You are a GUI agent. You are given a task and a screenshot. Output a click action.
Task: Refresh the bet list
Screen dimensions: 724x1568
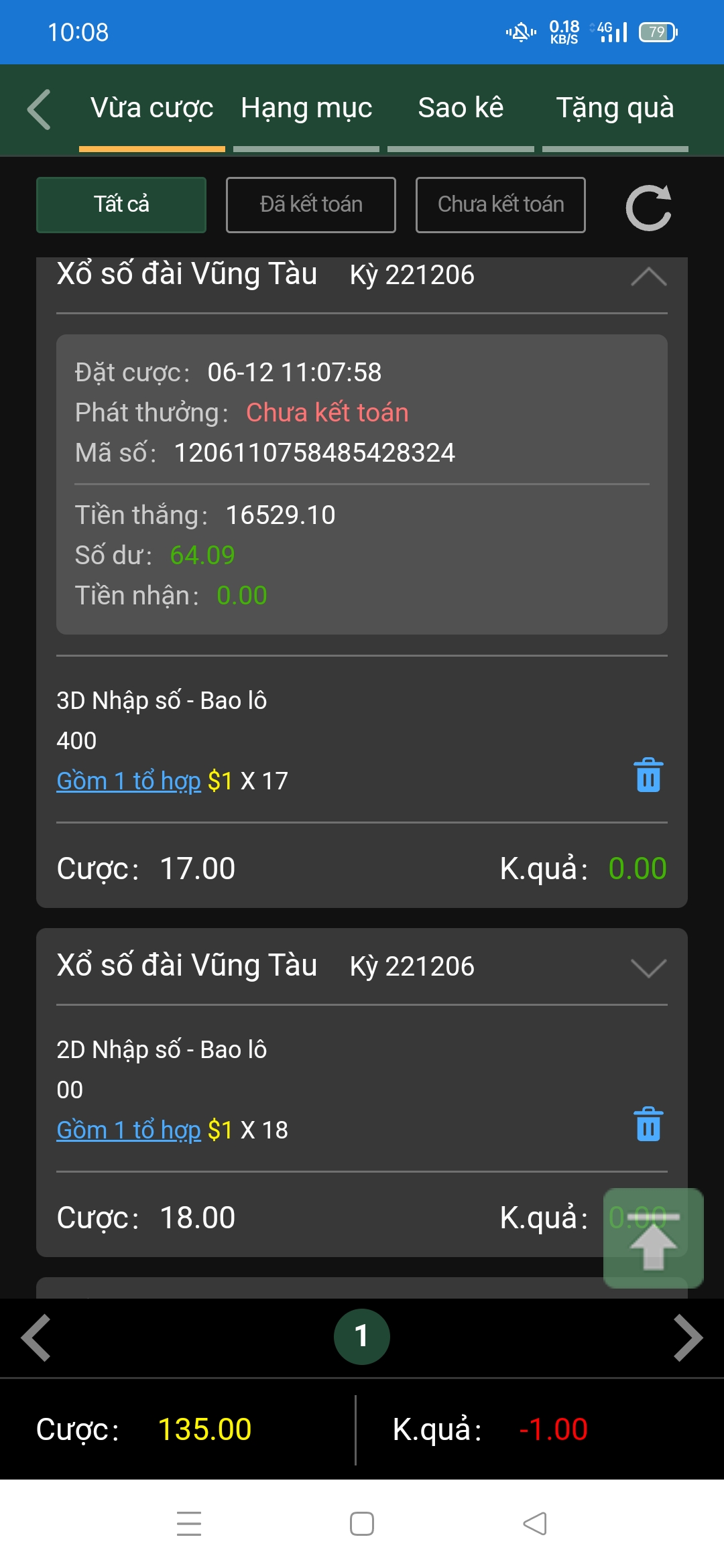click(648, 207)
